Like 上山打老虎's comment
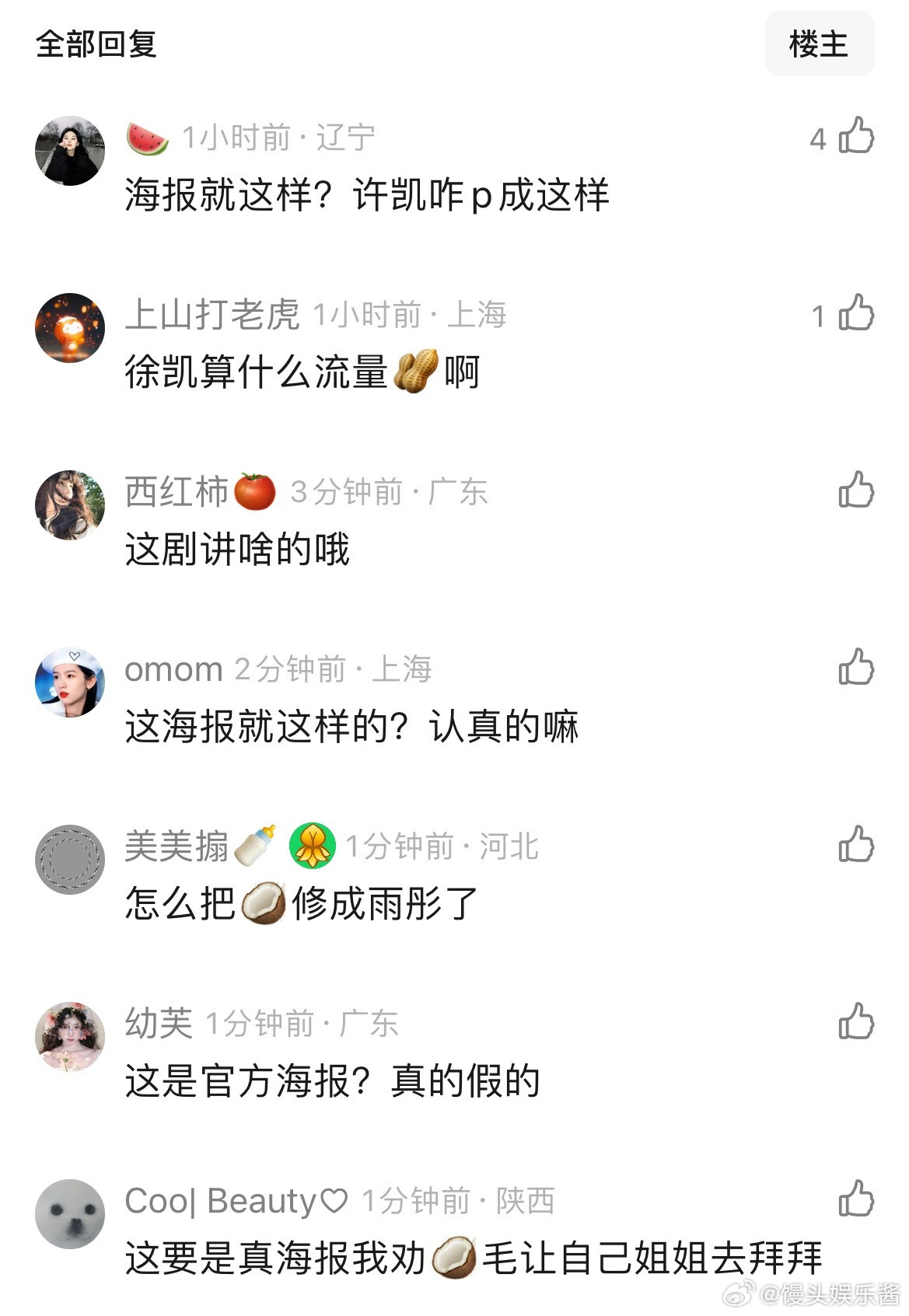Screen dimensions: 909x1316 (x=853, y=315)
